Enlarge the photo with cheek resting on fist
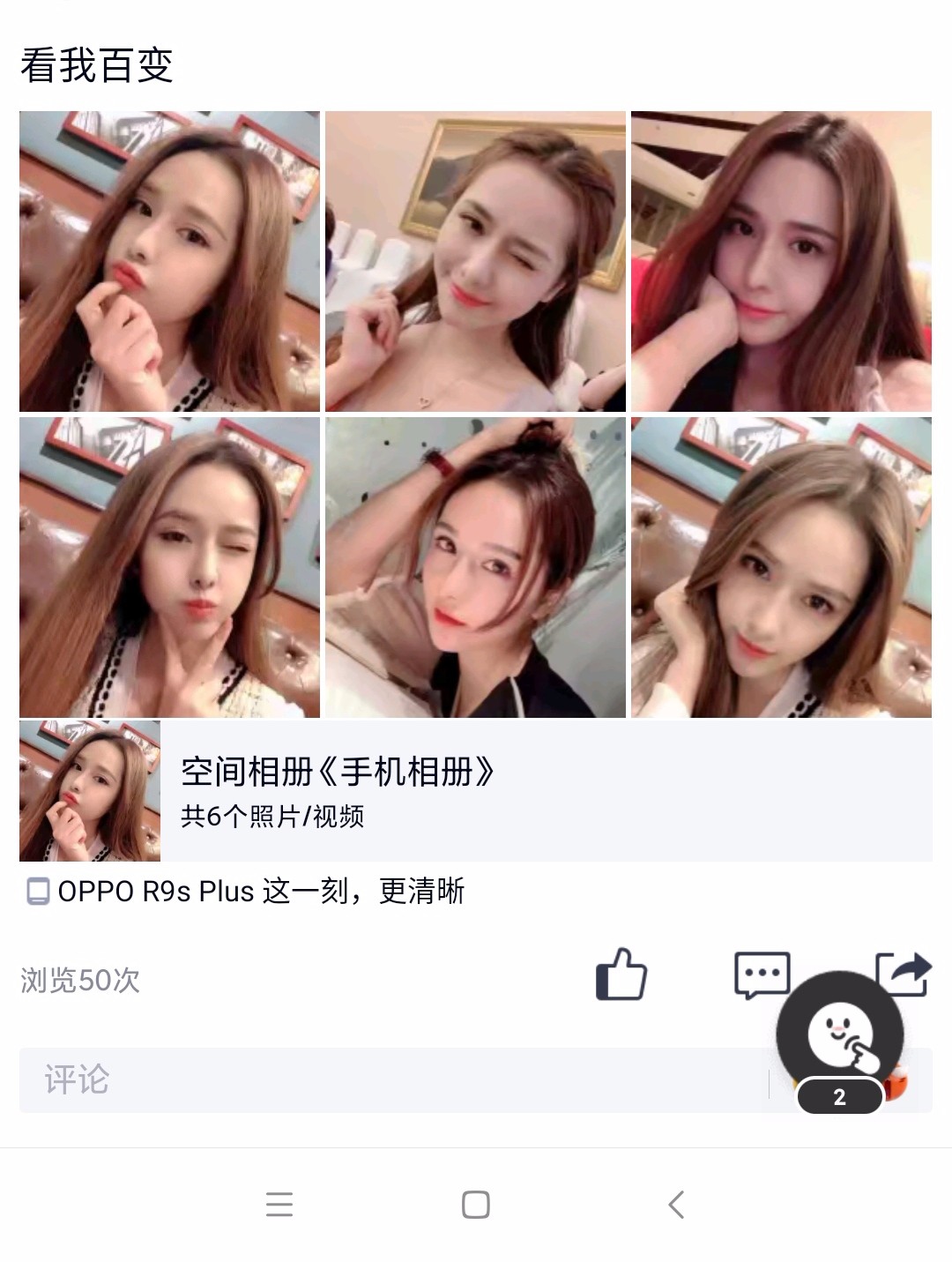Screen dimensions: 952x1262 [x=781, y=261]
